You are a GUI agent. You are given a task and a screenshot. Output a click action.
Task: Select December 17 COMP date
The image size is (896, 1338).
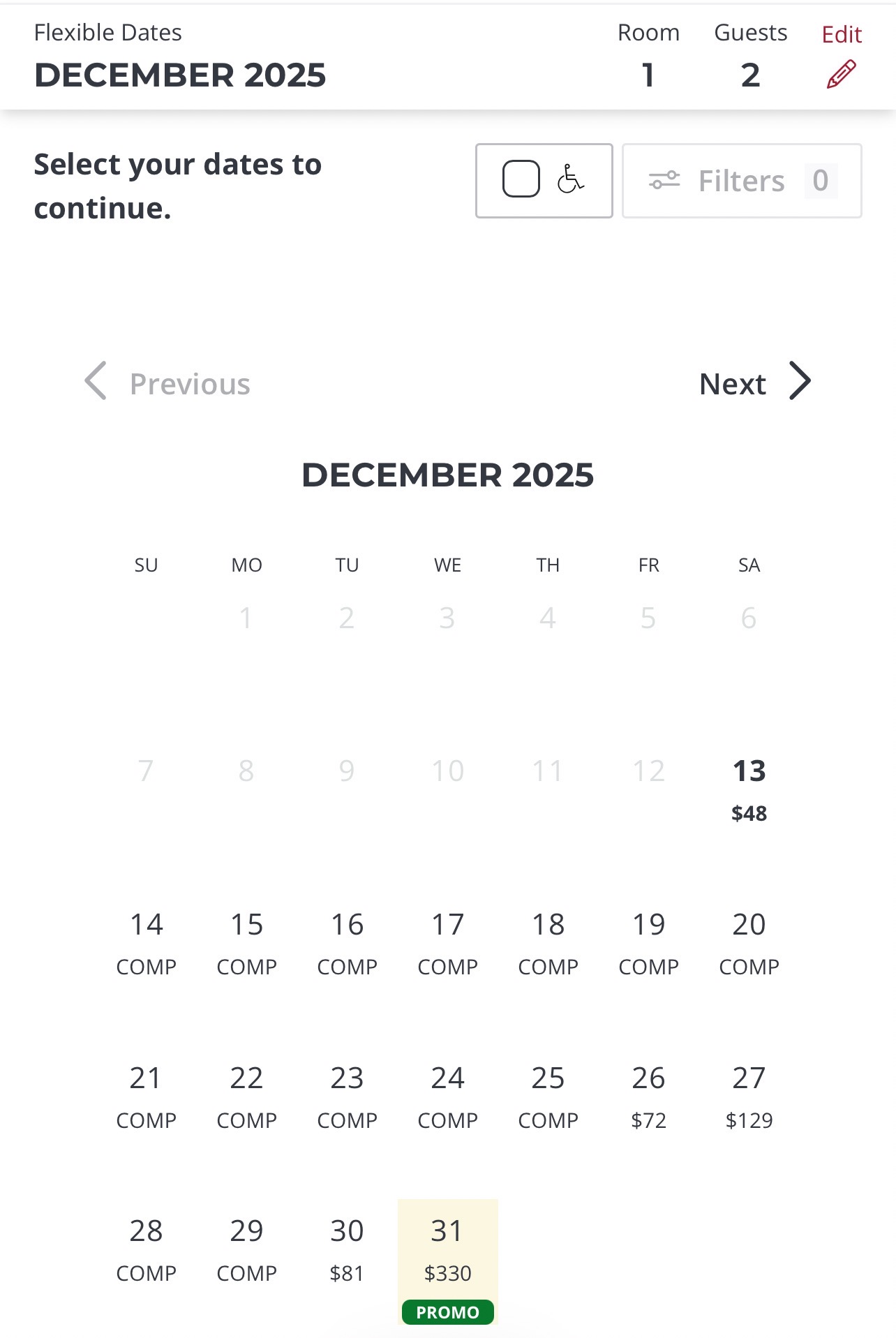(x=447, y=942)
